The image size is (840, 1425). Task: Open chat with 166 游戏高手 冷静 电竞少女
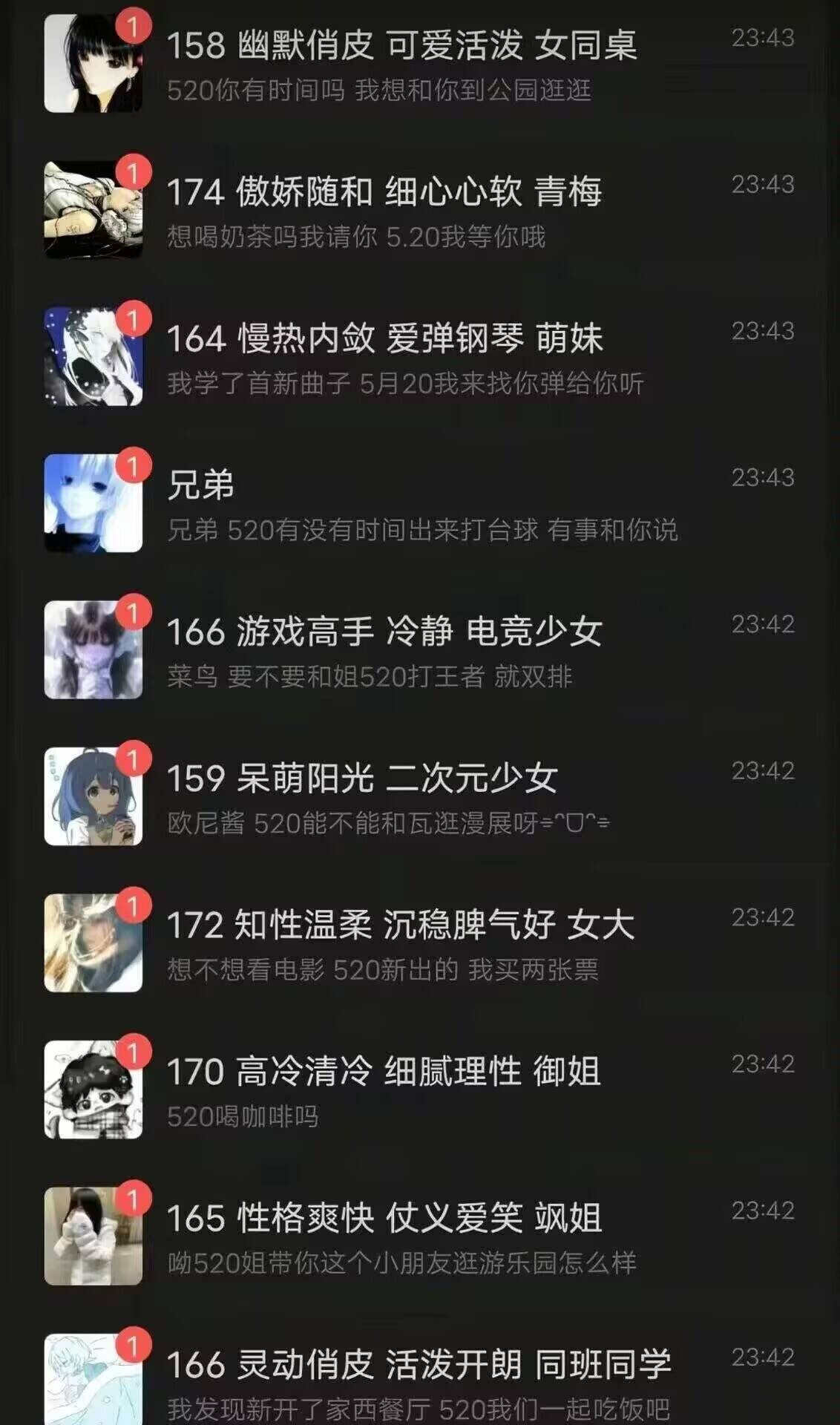[x=420, y=650]
